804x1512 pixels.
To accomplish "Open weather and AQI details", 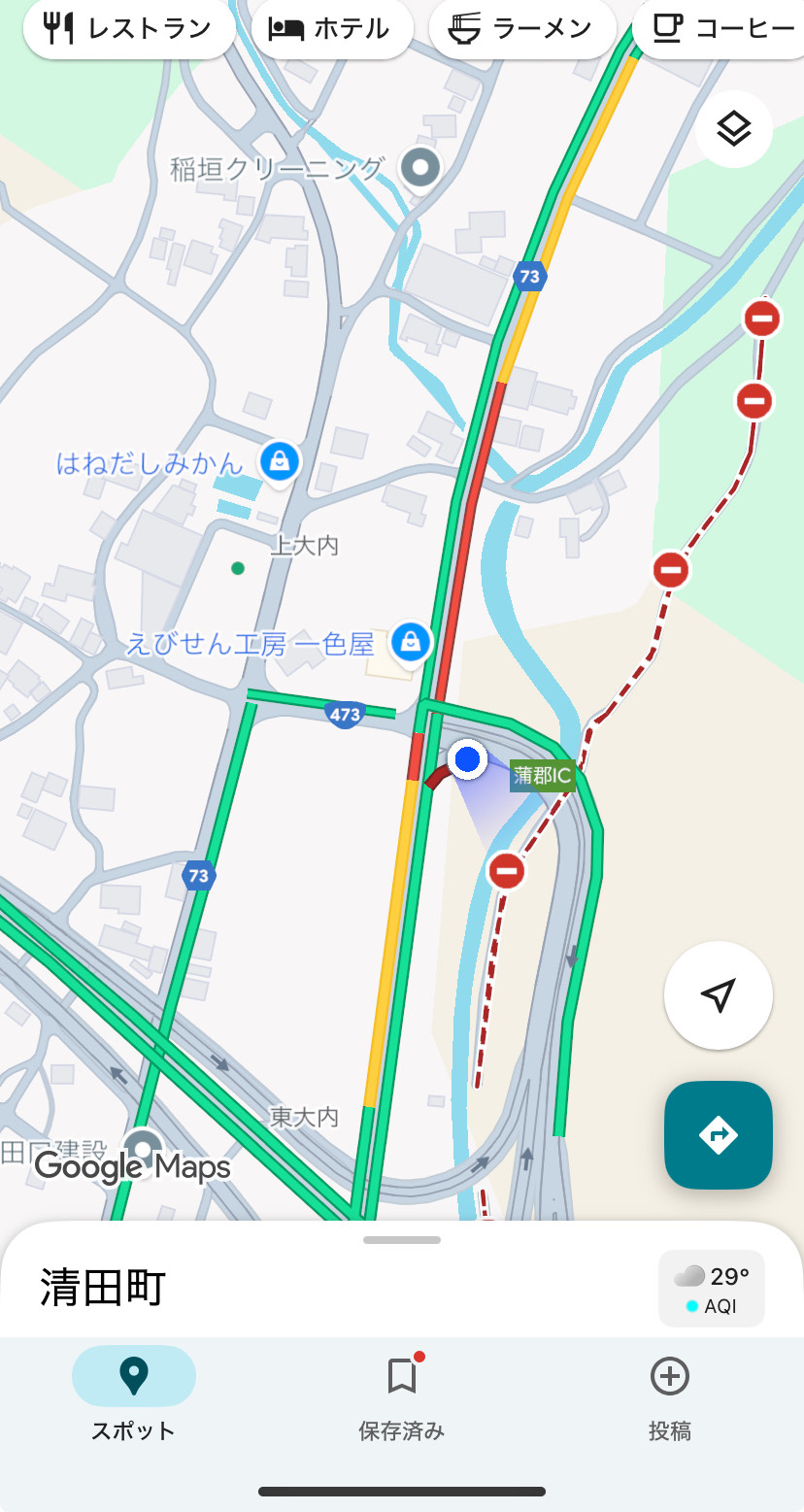I will [x=712, y=1288].
